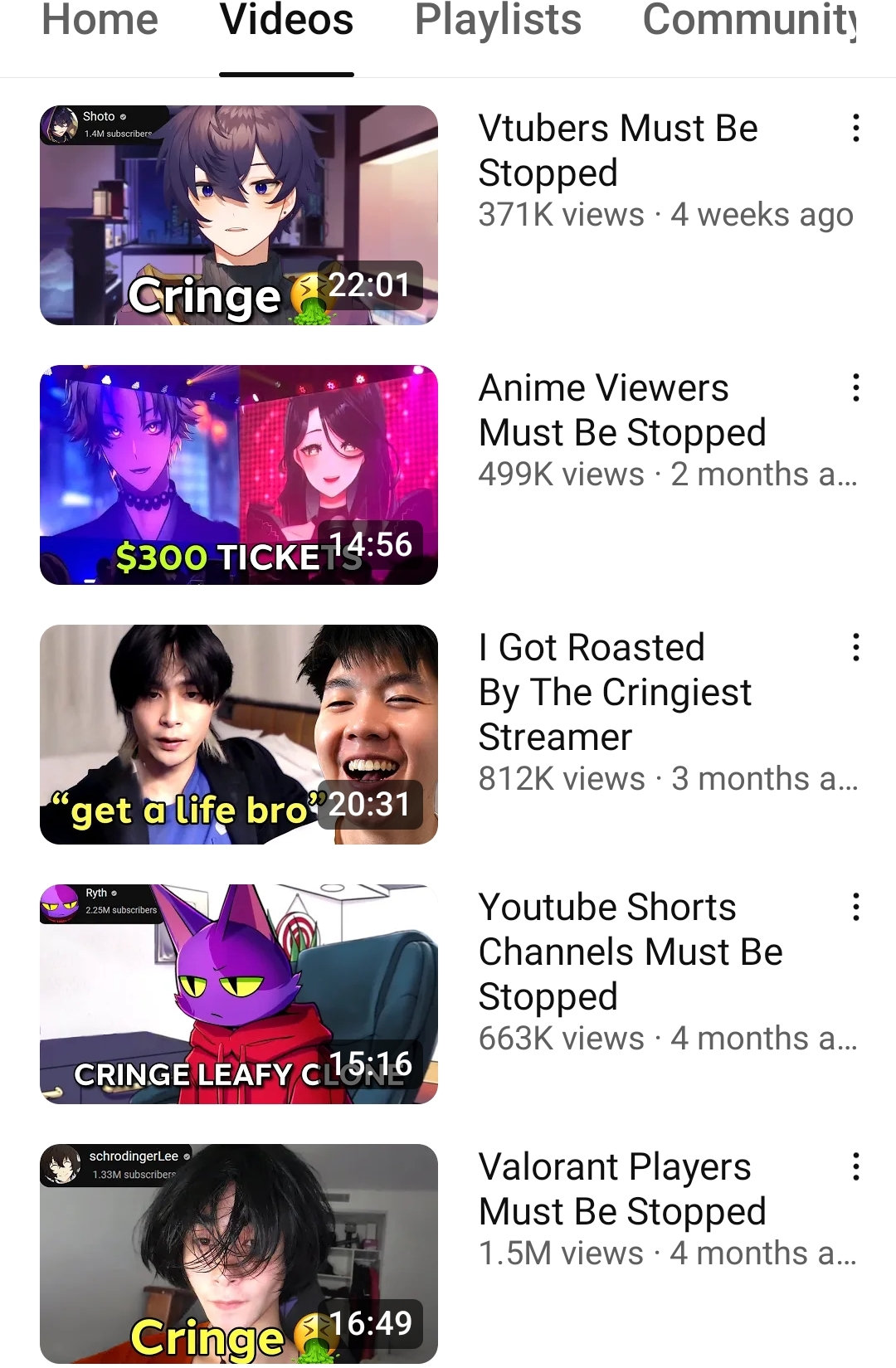This screenshot has width=896, height=1368.
Task: Open options for Valorant Players Must Be Stopped
Action: [x=855, y=1167]
